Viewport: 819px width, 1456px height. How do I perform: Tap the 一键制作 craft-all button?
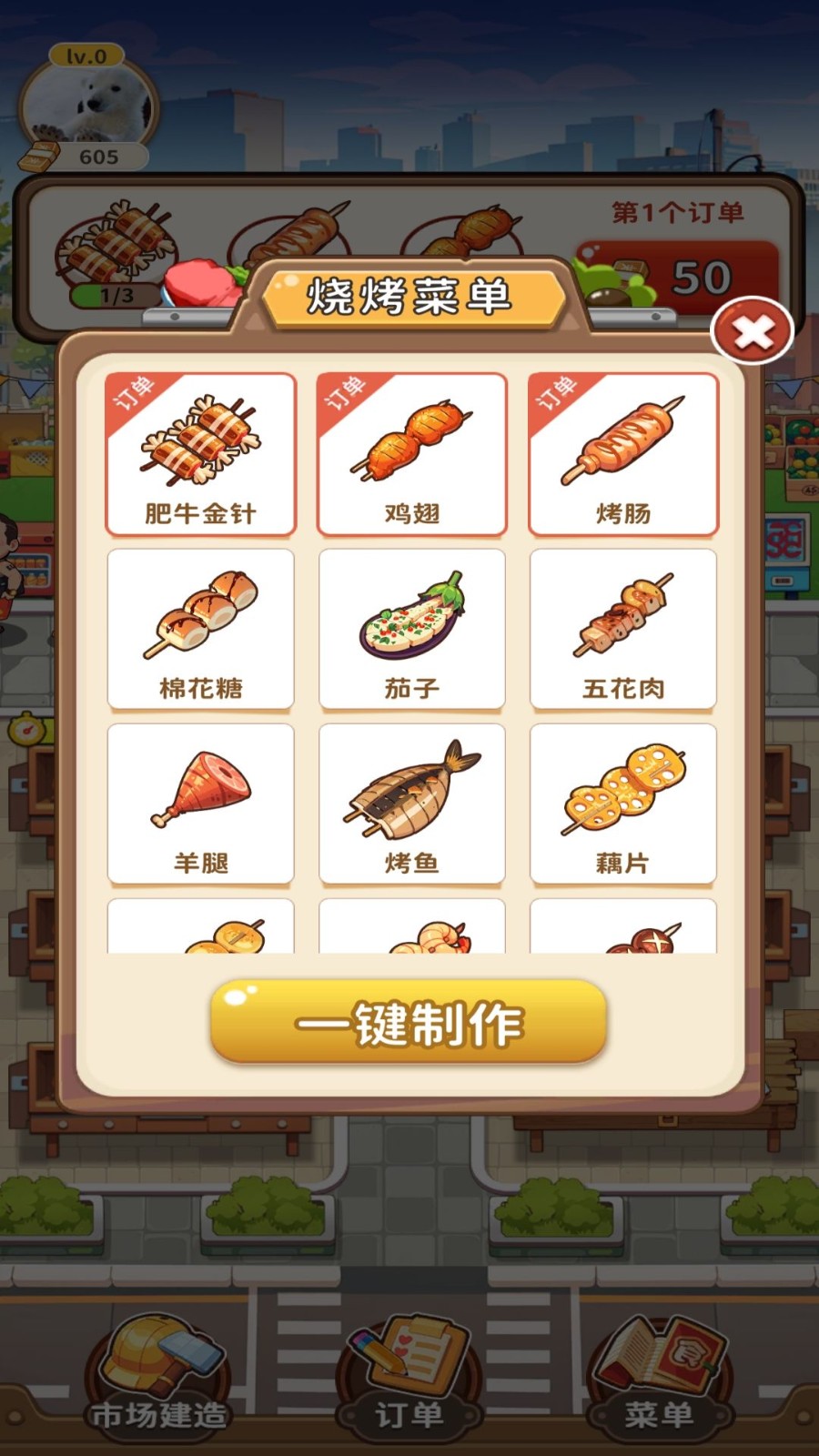(x=409, y=1024)
